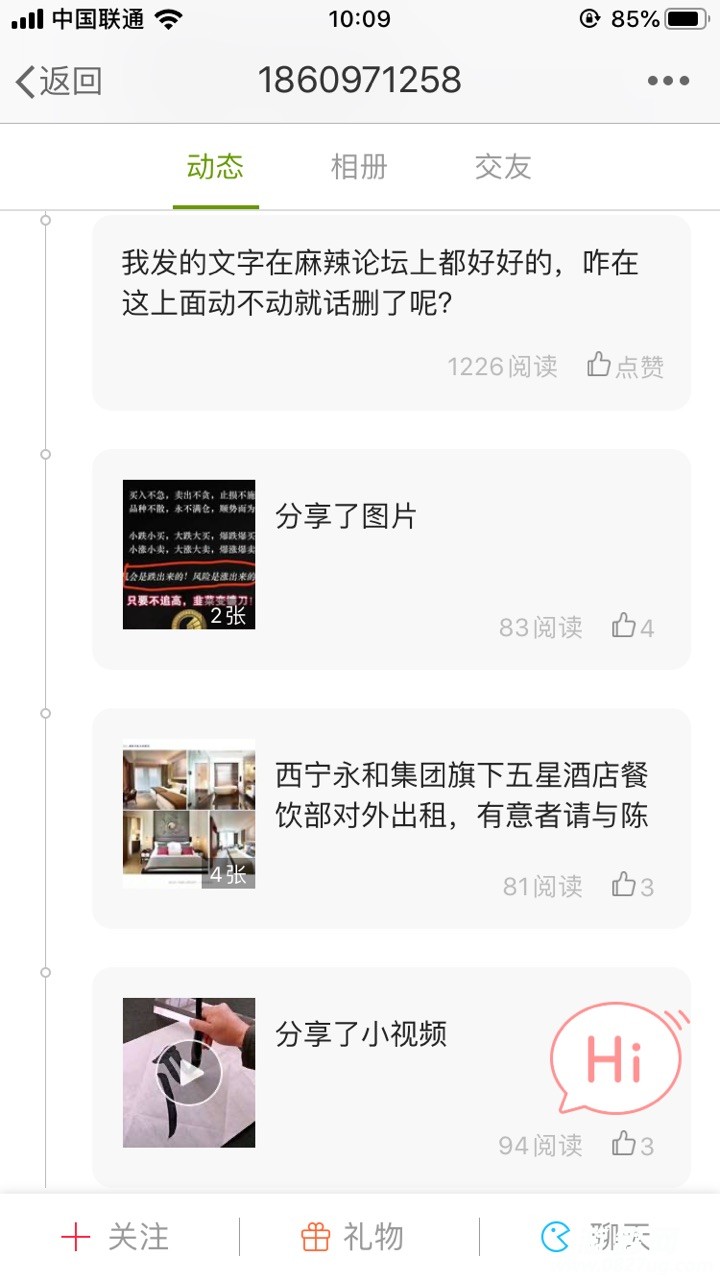Switch to the 相册 tab

pyautogui.click(x=359, y=167)
